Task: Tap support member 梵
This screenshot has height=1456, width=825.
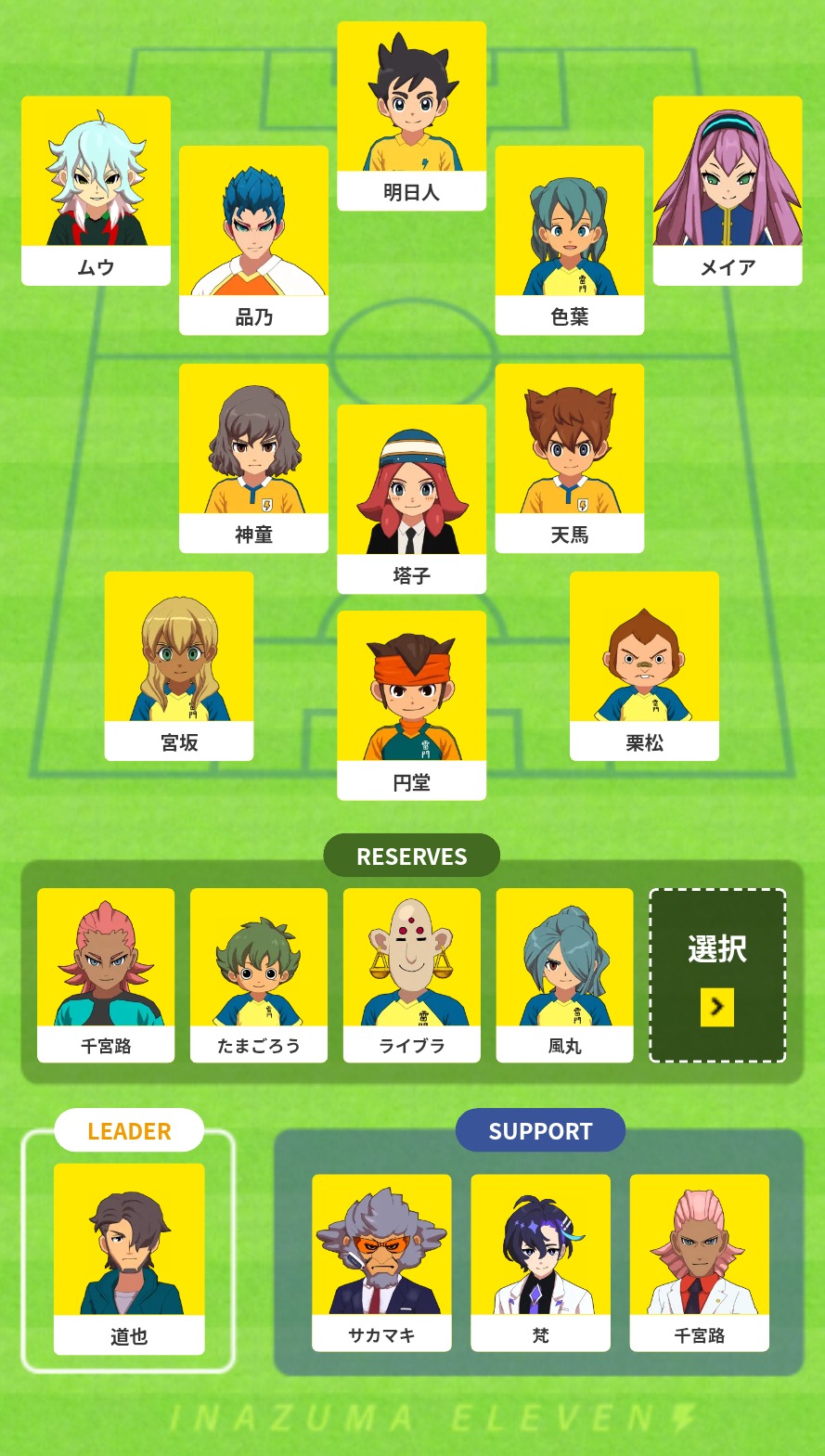Action: pyautogui.click(x=540, y=1262)
